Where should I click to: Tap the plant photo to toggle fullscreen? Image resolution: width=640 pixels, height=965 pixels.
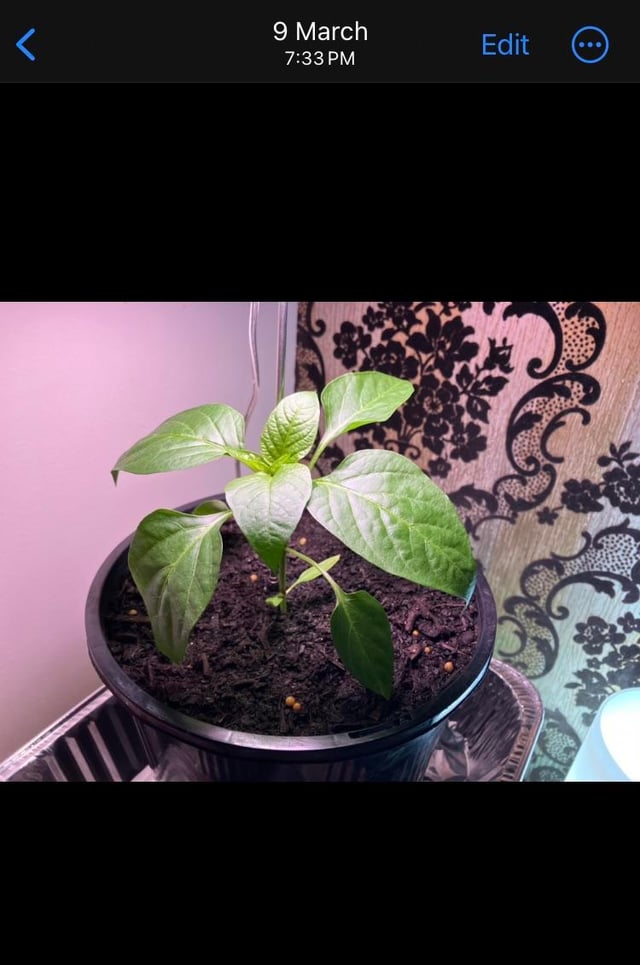click(320, 541)
